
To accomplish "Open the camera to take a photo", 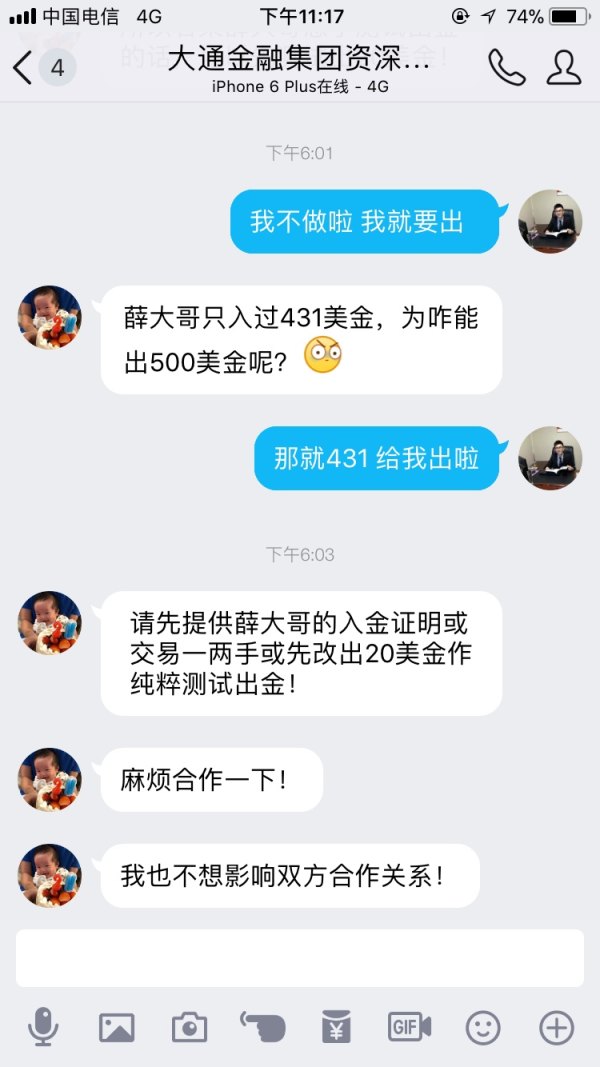I will pyautogui.click(x=189, y=1027).
